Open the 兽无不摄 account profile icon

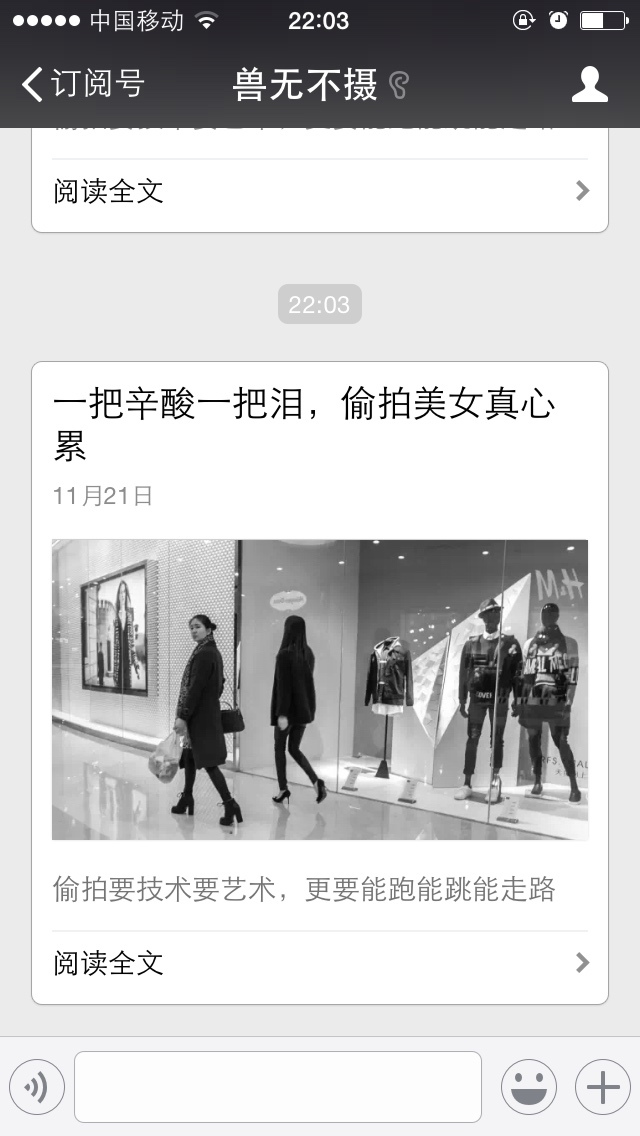[590, 84]
